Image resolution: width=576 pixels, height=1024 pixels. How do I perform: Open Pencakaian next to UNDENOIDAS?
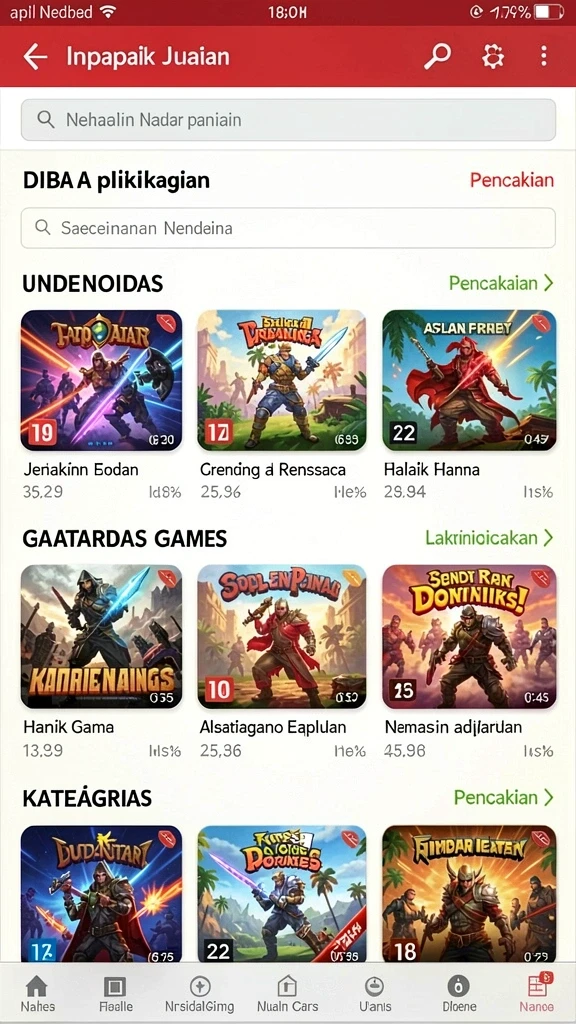click(501, 283)
